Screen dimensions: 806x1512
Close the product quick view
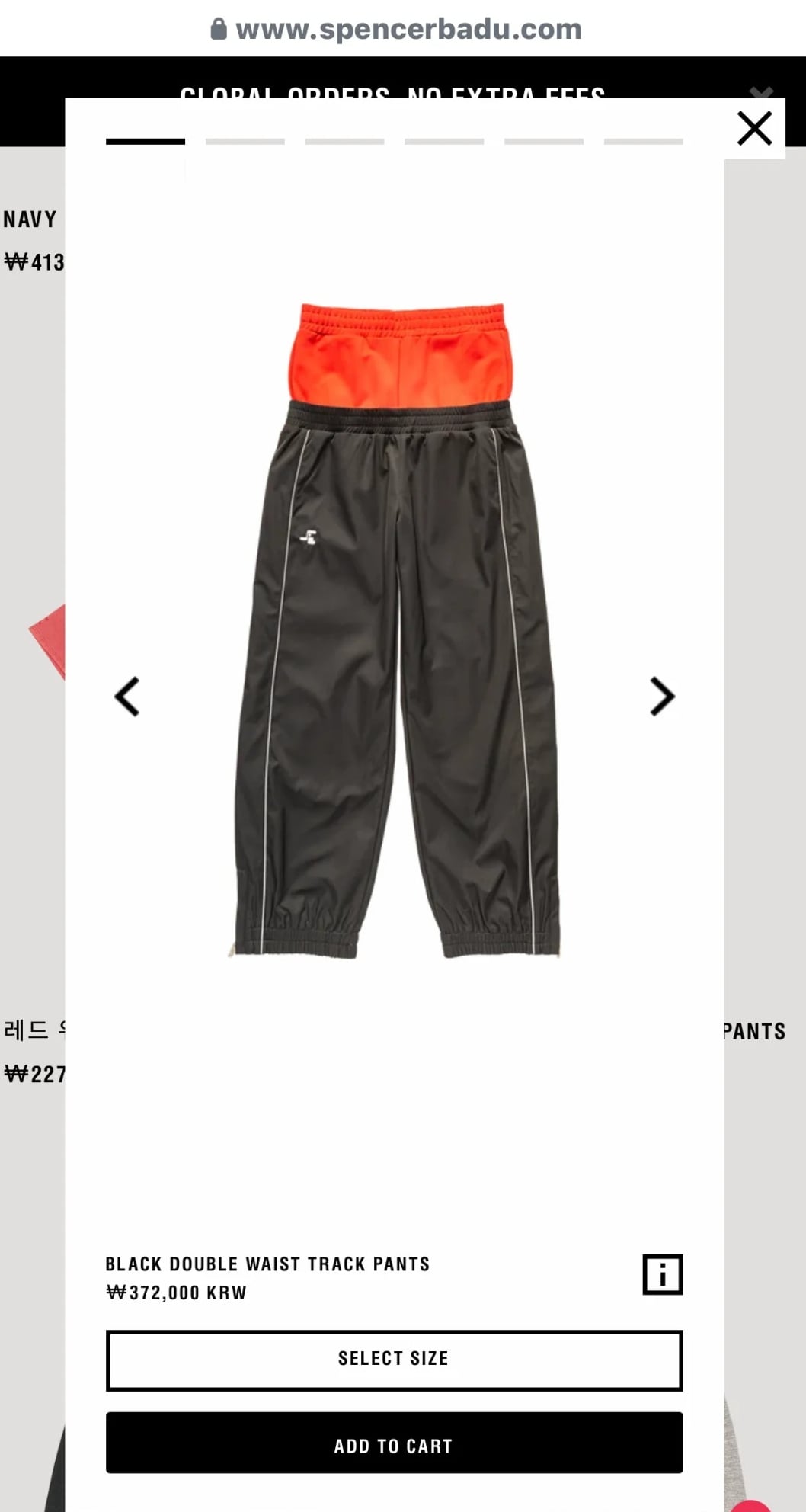pyautogui.click(x=754, y=128)
